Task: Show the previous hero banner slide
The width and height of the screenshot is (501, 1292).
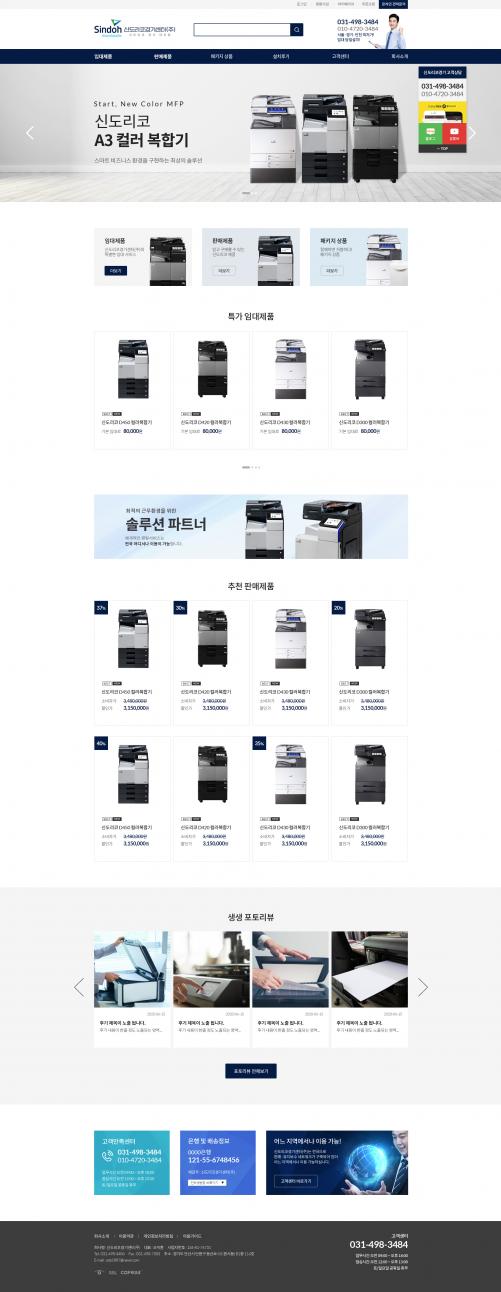Action: point(30,132)
